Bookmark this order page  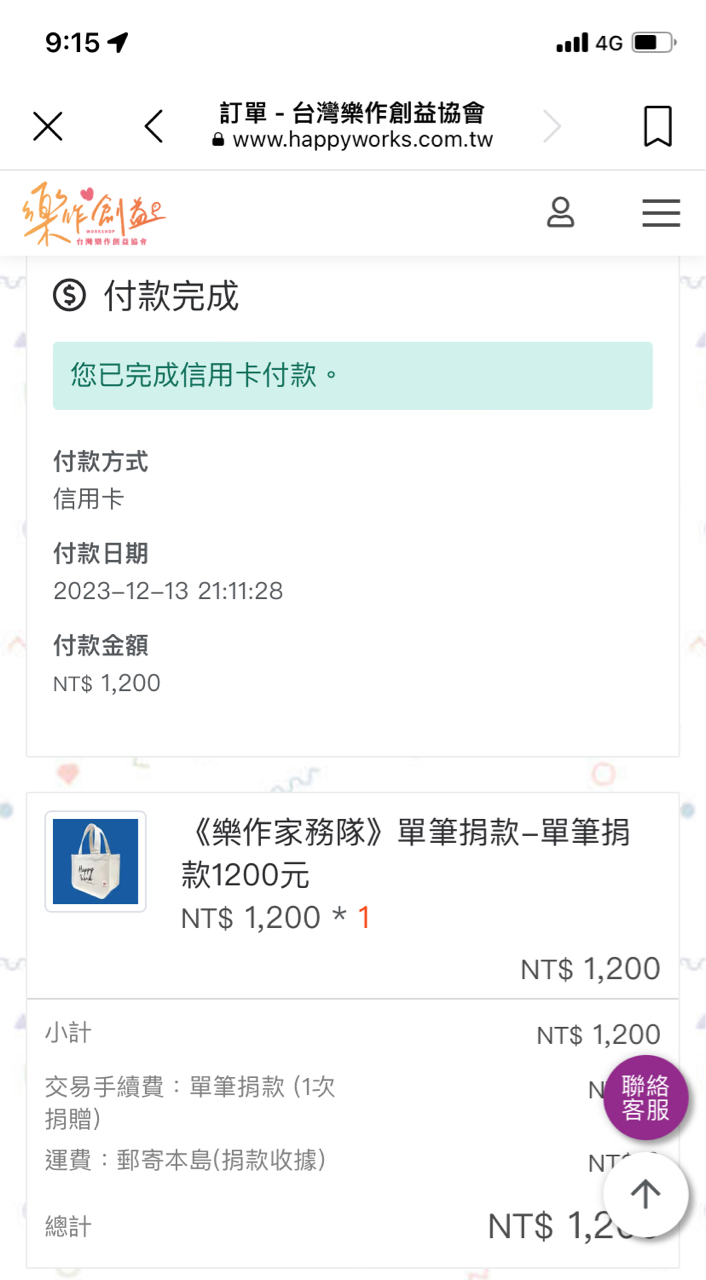(657, 127)
